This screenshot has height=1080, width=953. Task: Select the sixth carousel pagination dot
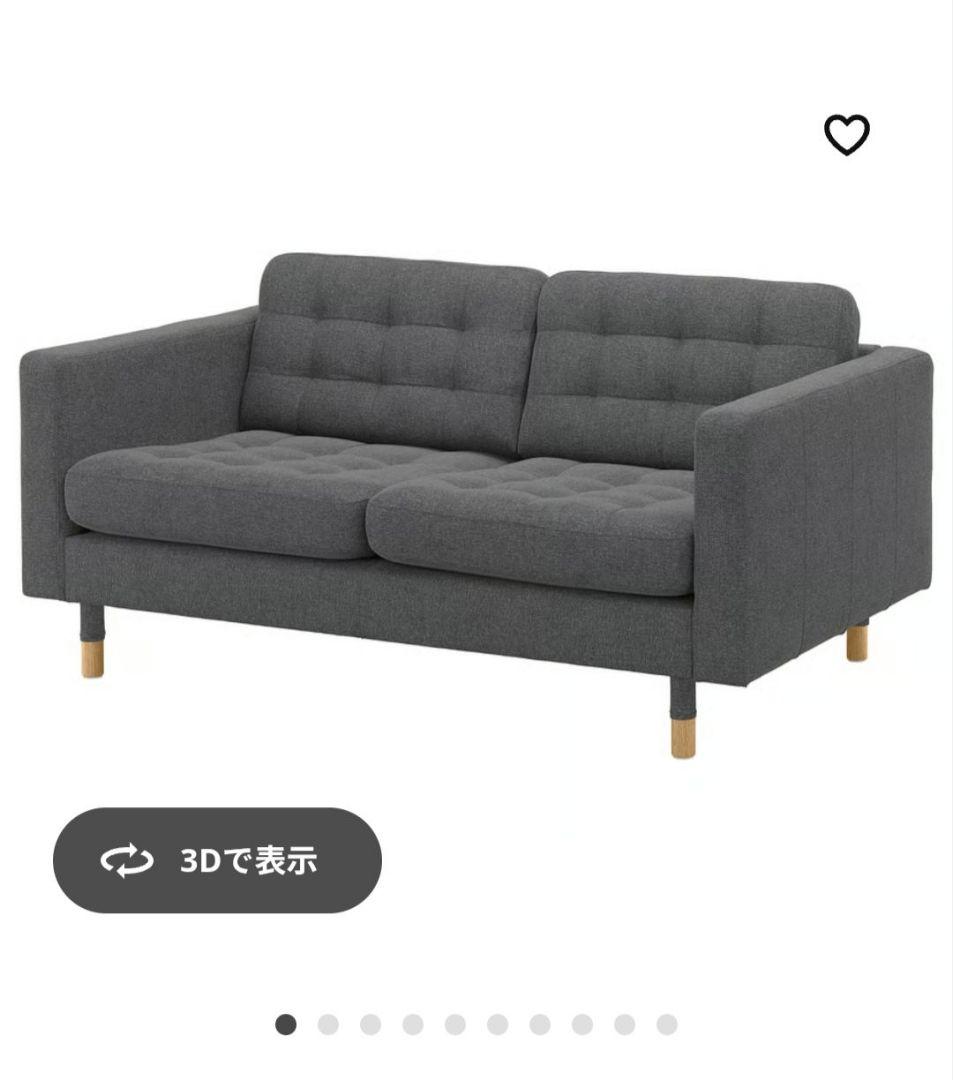tap(496, 1022)
